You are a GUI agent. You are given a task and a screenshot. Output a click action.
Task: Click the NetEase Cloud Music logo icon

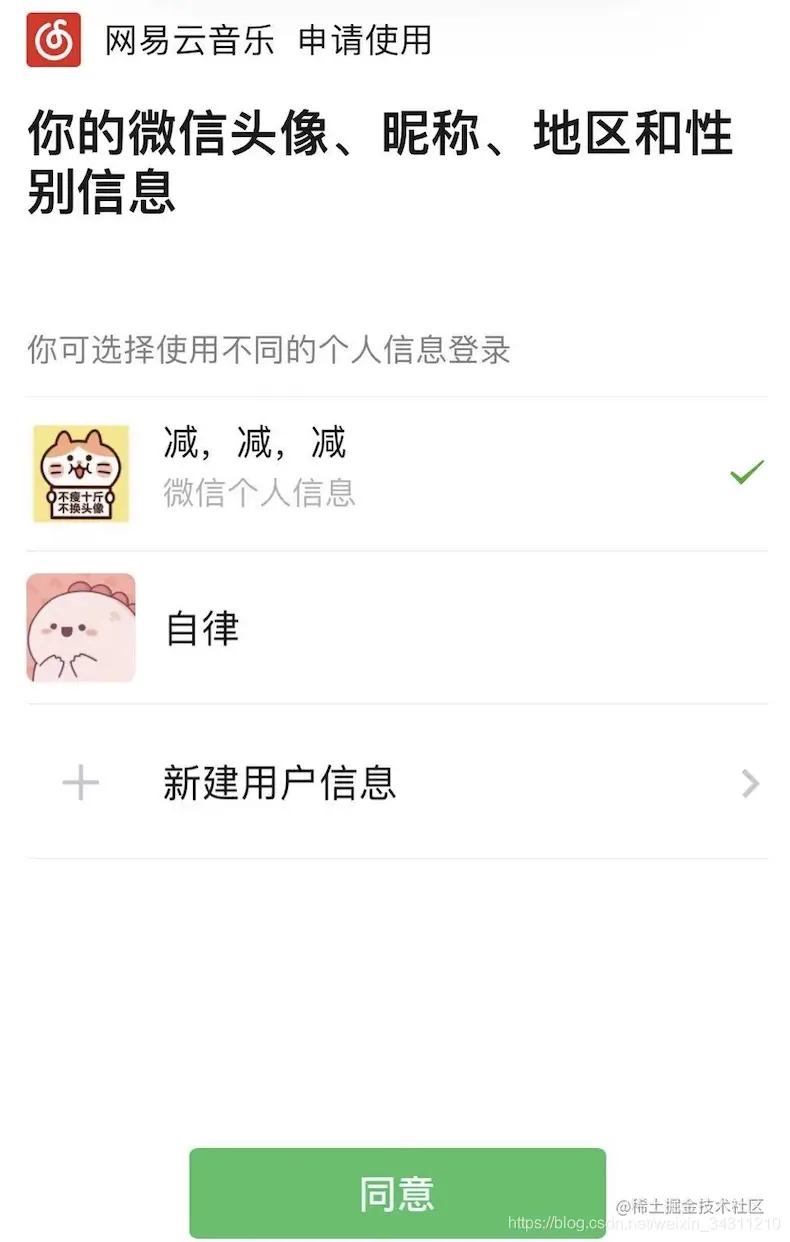click(x=53, y=40)
